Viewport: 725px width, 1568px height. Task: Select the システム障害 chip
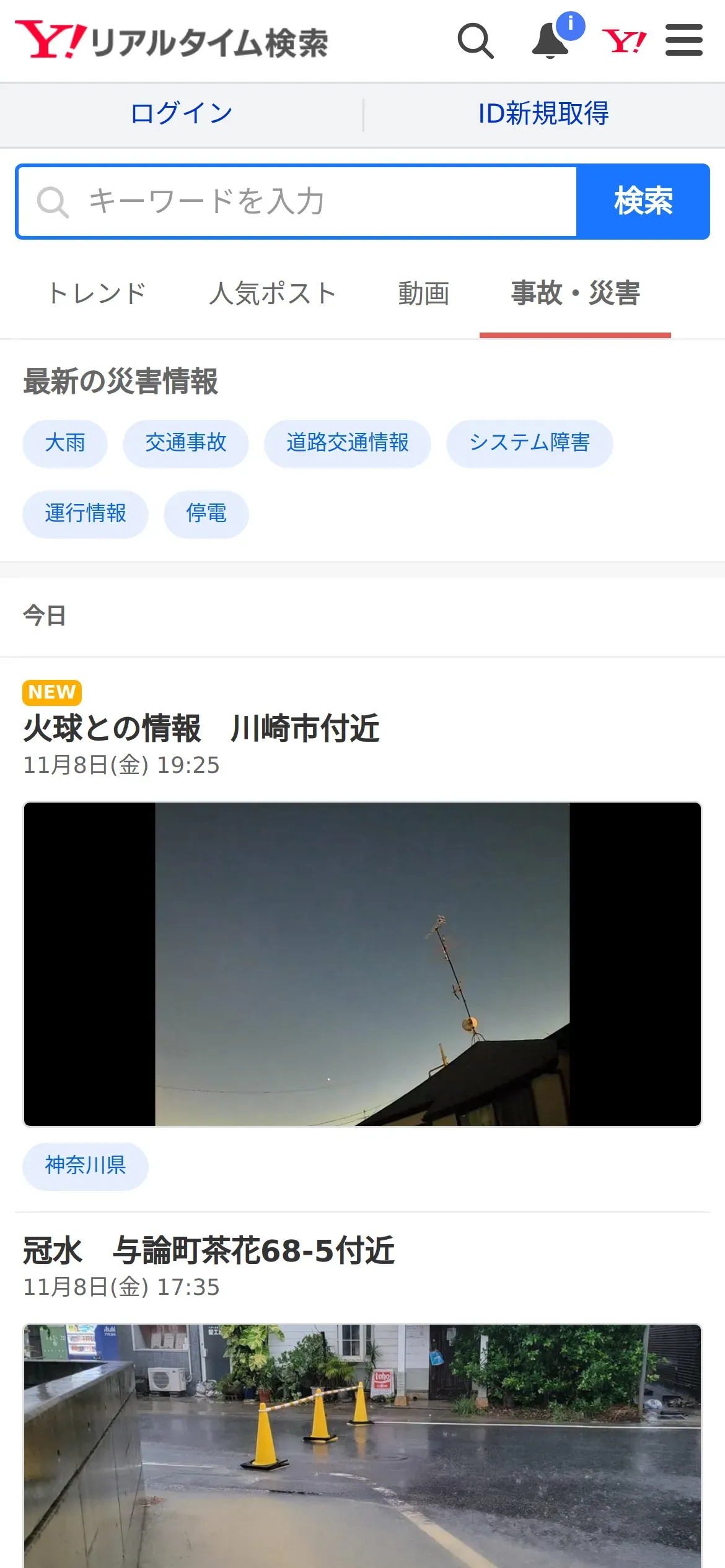click(530, 443)
